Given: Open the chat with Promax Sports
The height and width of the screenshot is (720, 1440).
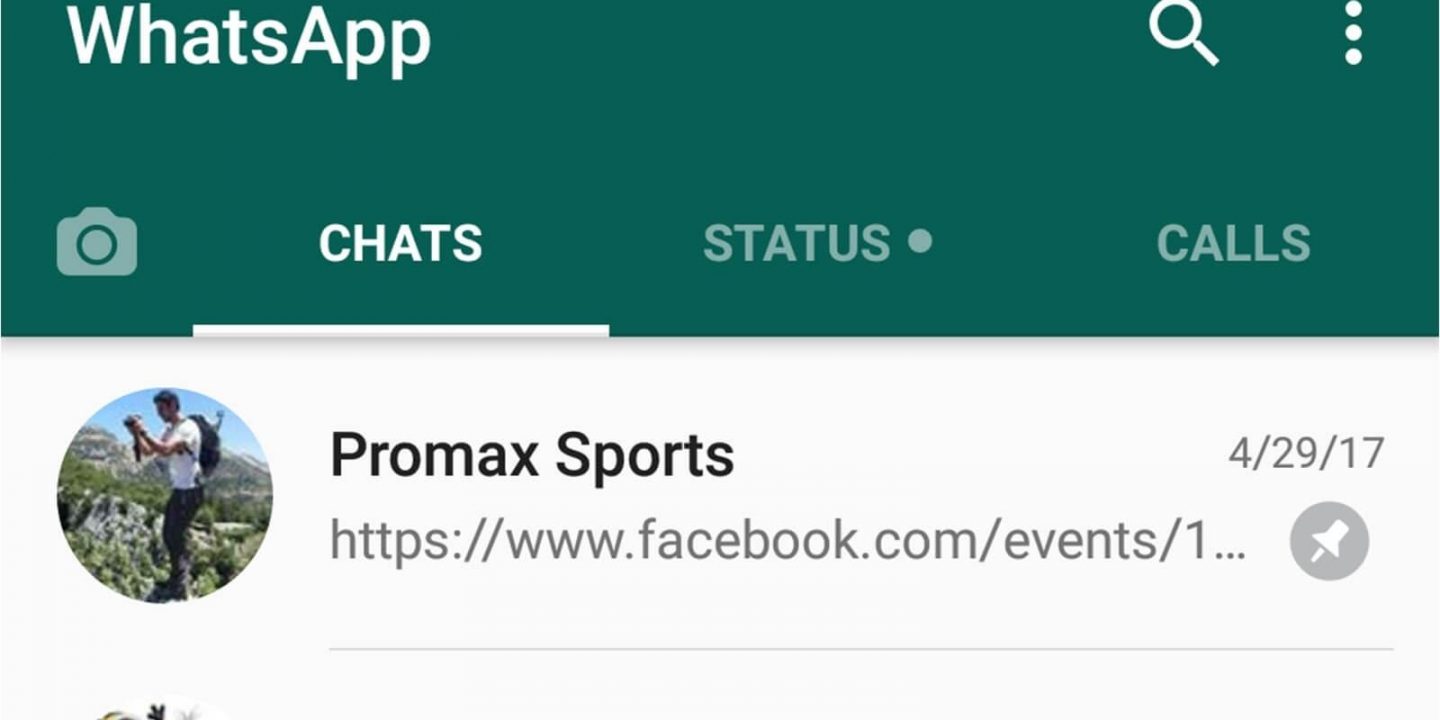Looking at the screenshot, I should pyautogui.click(x=780, y=497).
